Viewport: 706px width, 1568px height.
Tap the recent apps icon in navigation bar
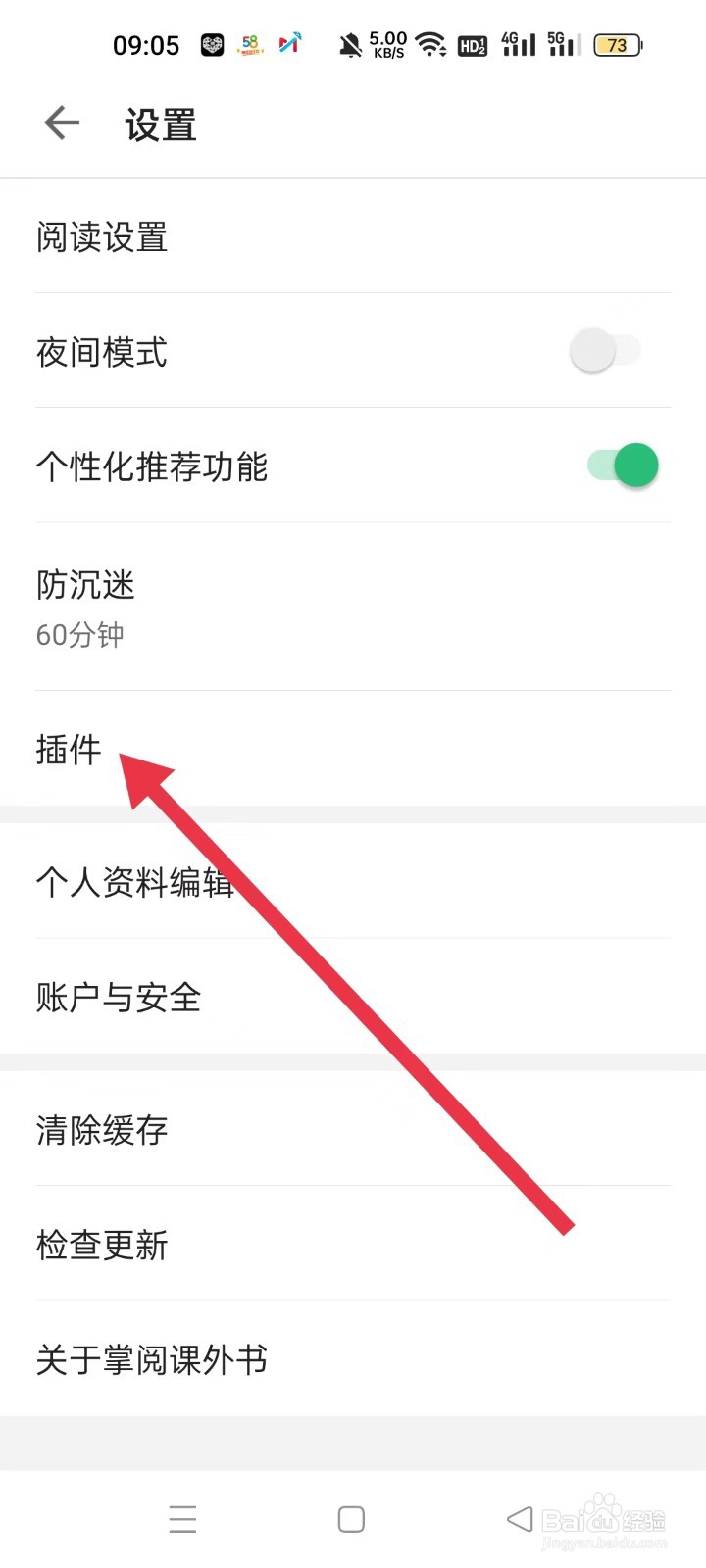(x=182, y=1518)
